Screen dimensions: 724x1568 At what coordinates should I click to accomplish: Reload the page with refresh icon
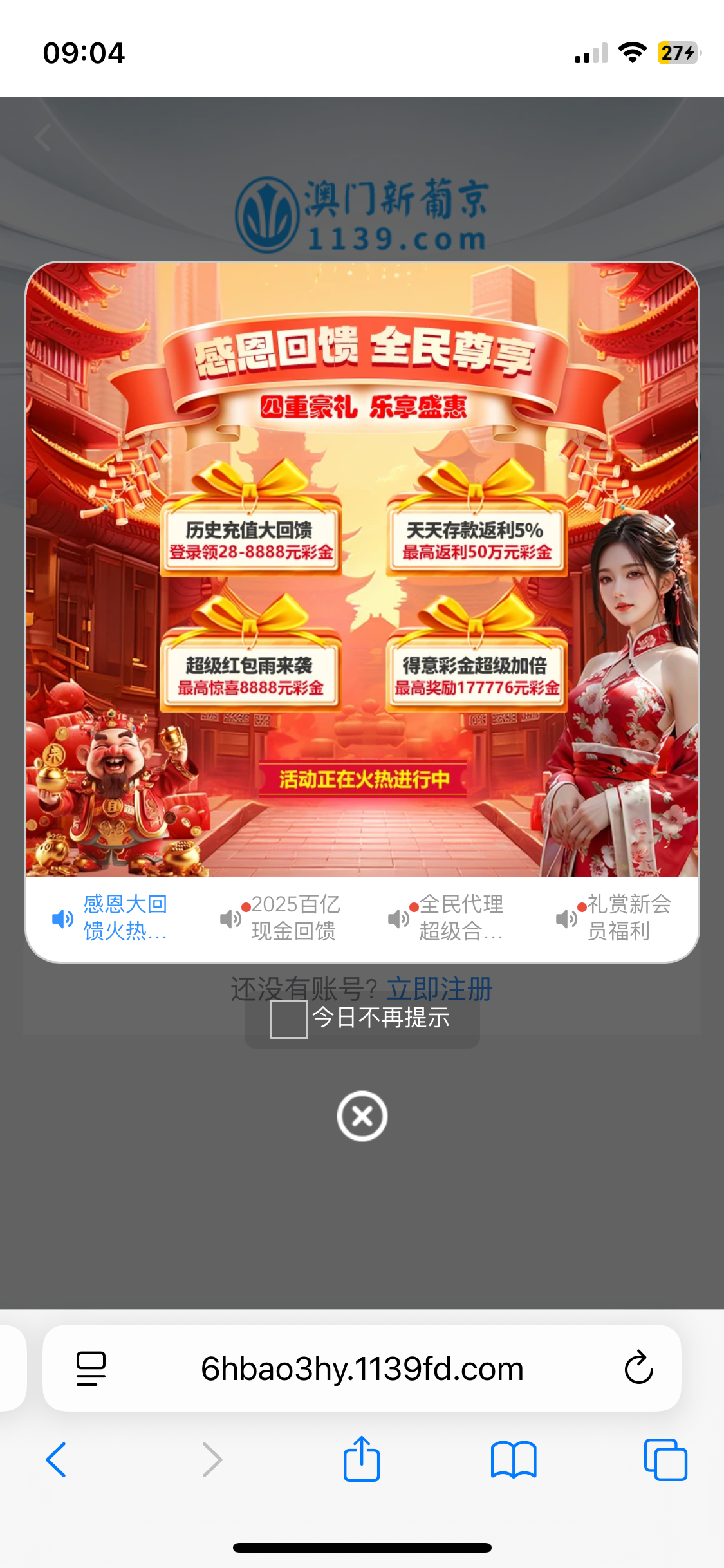[x=638, y=1369]
